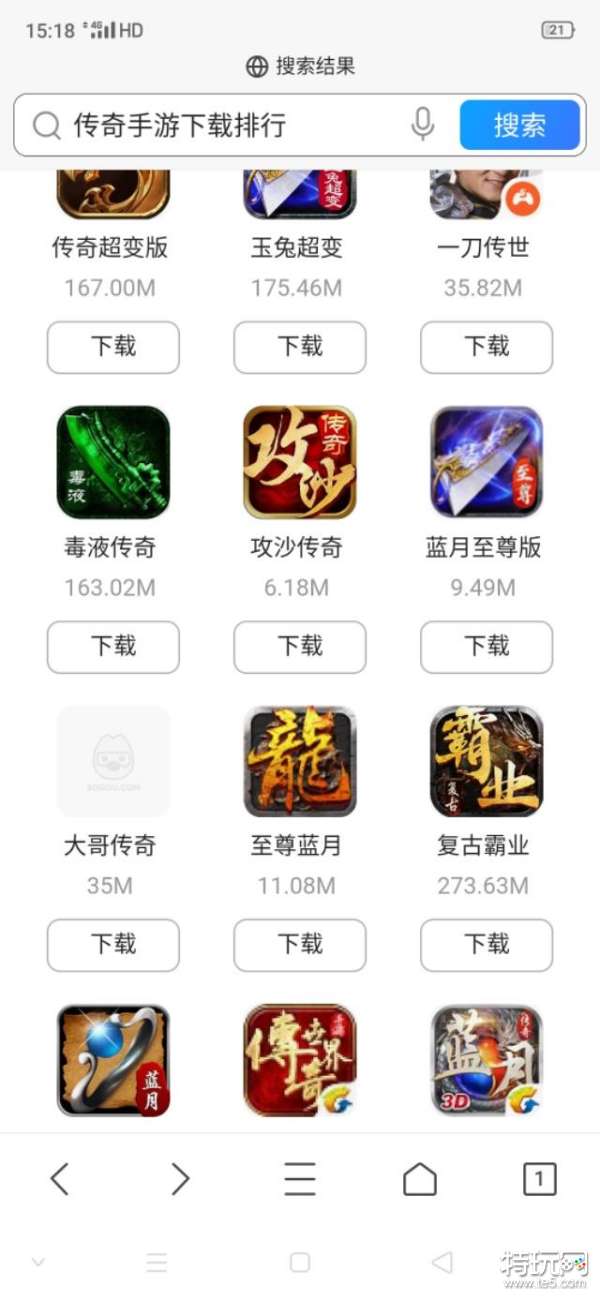The image size is (600, 1299).
Task: Open the 蓝月至尊版 game icon
Action: 486,462
